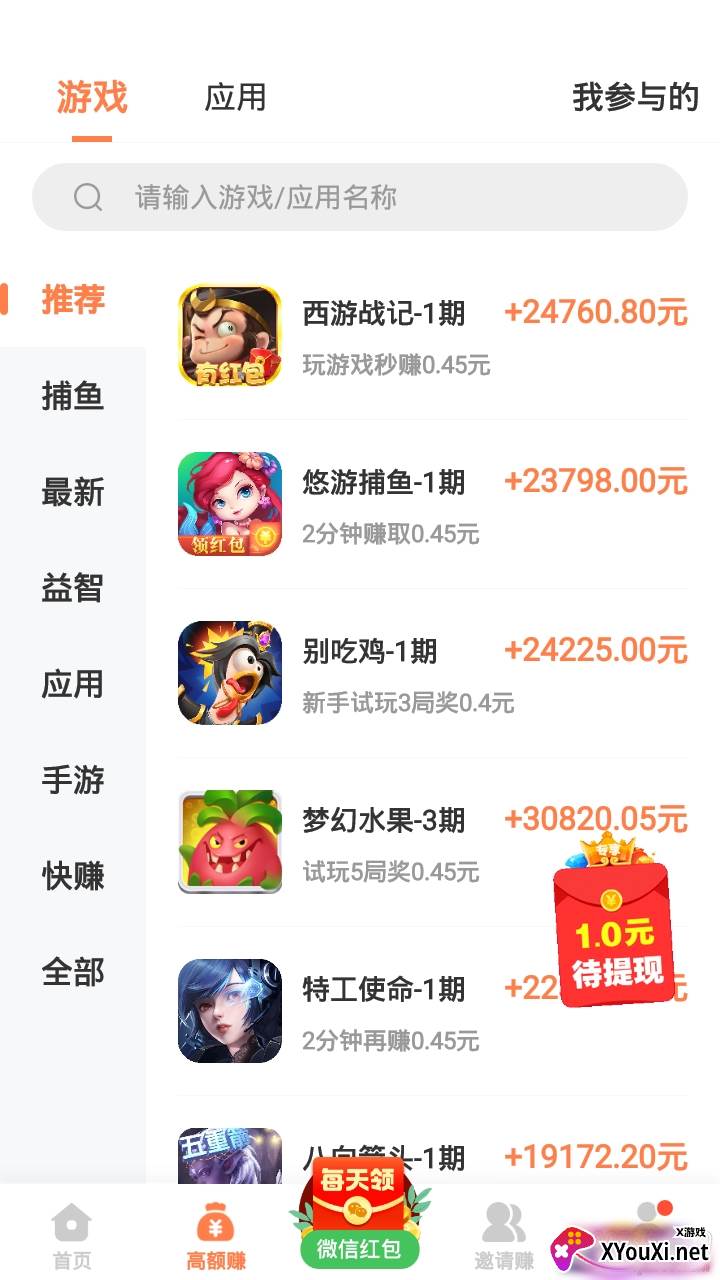The image size is (720, 1280).
Task: Open 我参与的 page
Action: click(635, 98)
